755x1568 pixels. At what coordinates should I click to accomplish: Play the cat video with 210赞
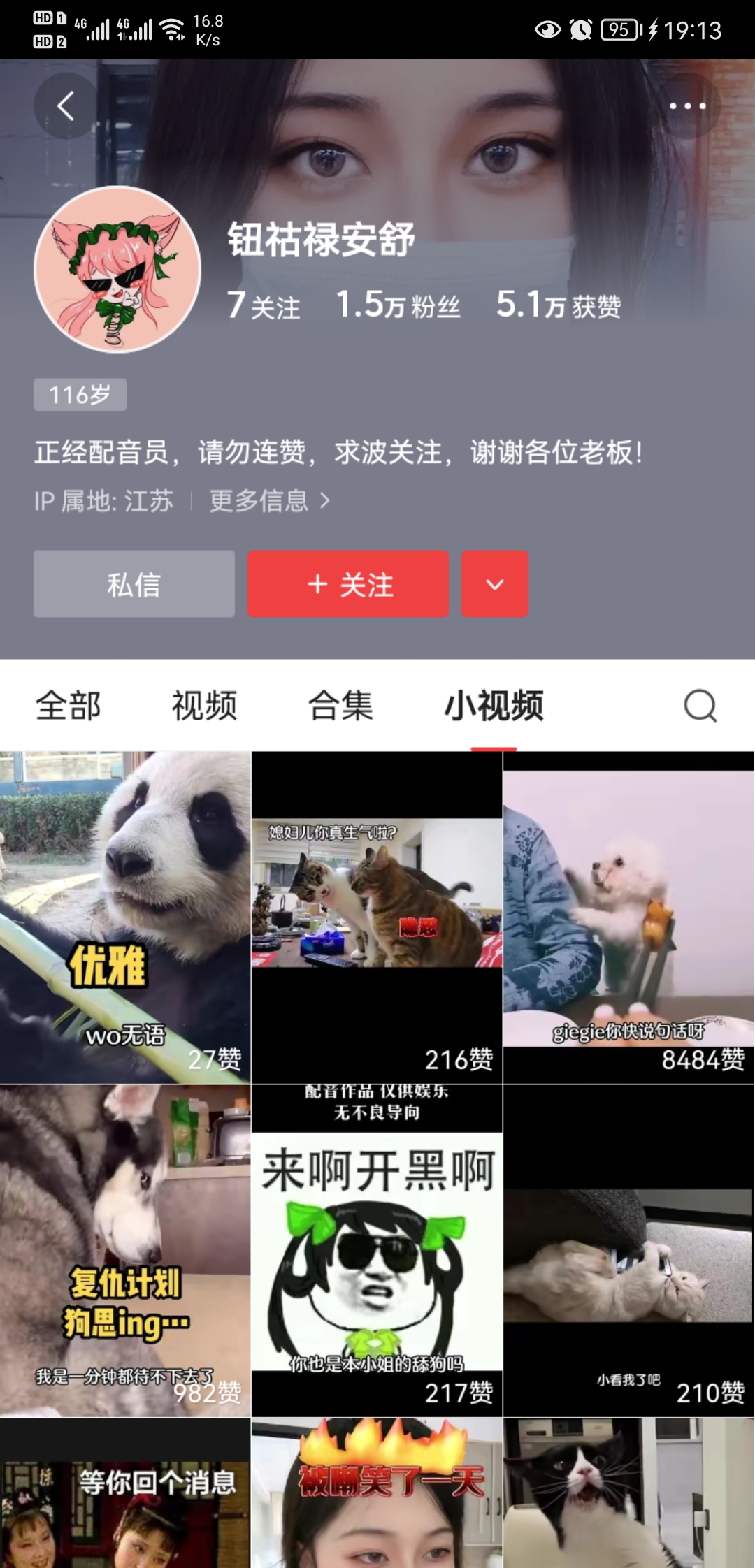[628, 1251]
